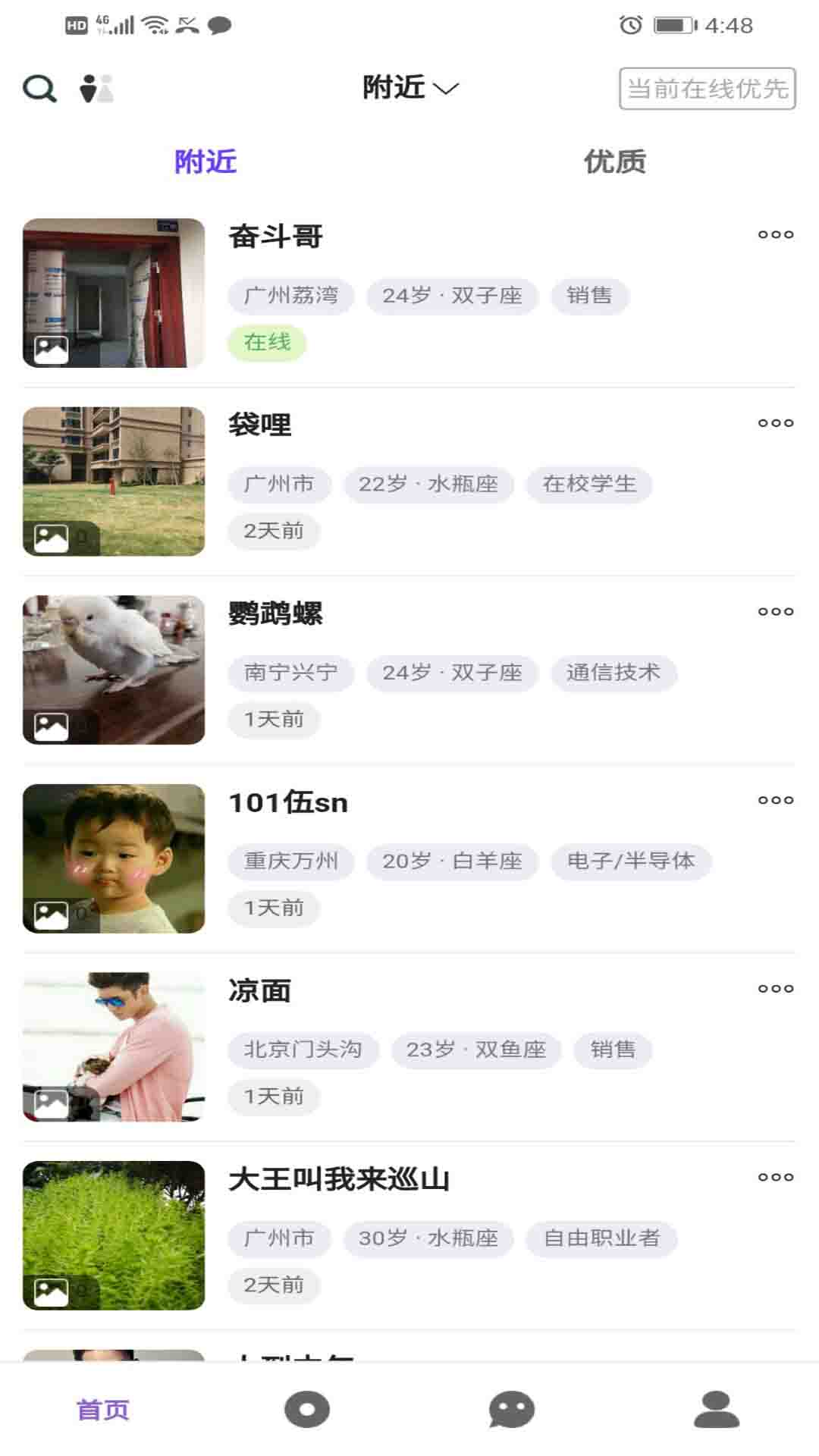Open more options for 101伍sn

pos(775,800)
